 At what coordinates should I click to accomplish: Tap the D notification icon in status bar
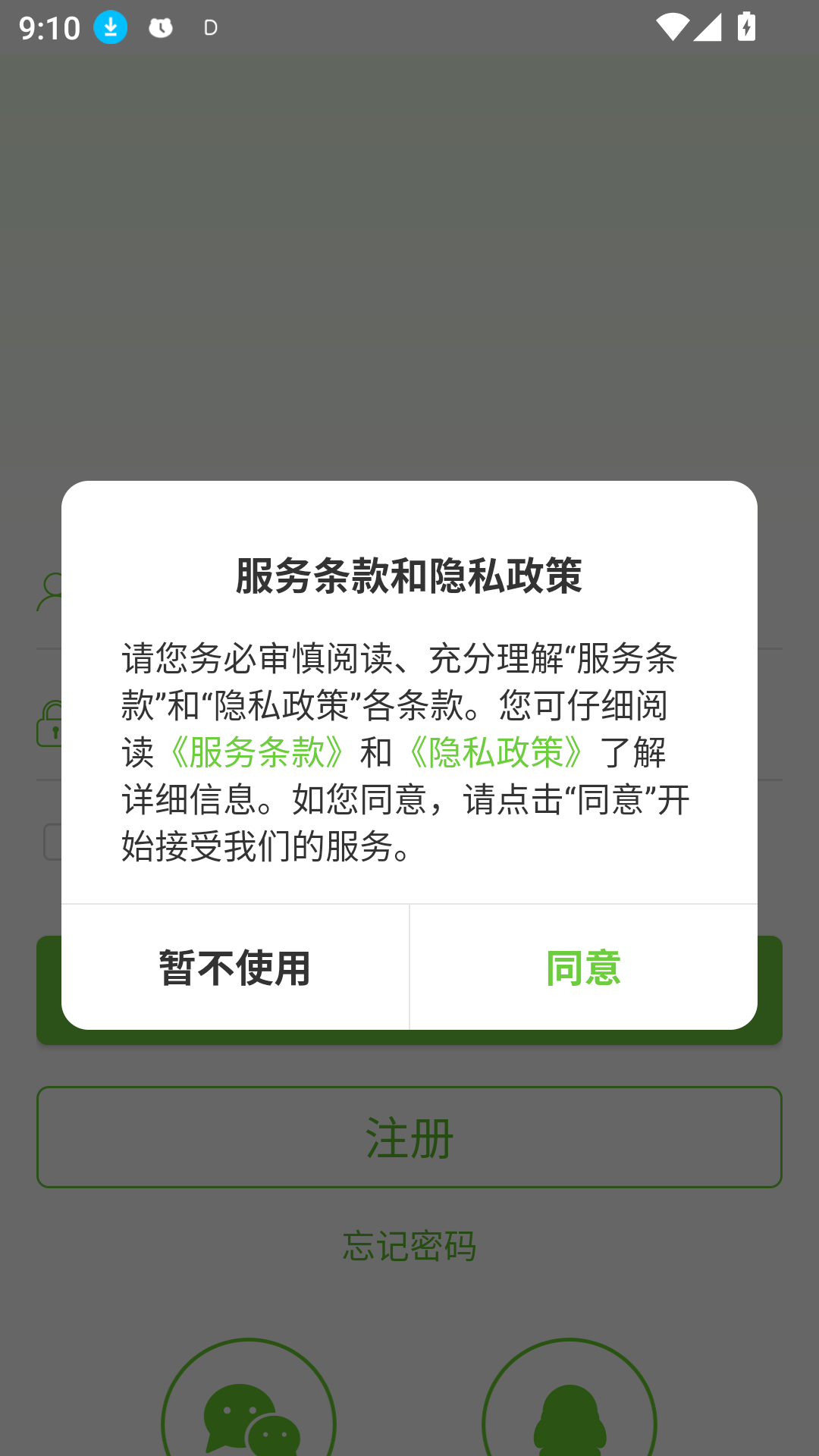209,28
